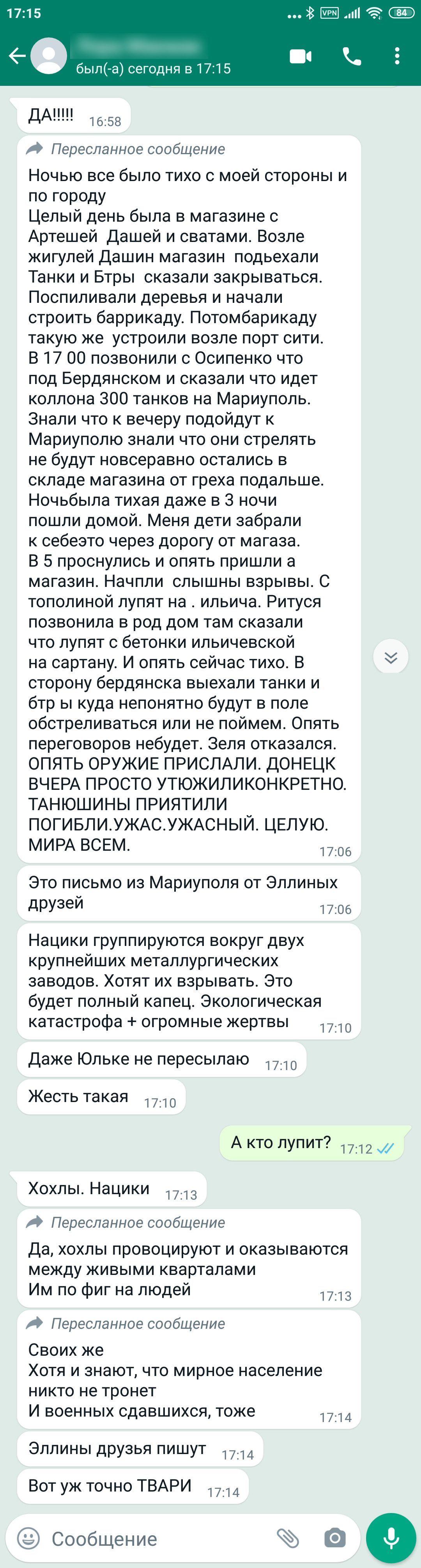This screenshot has height=1568, width=421.
Task: Open the overflow menu
Action: tap(397, 57)
